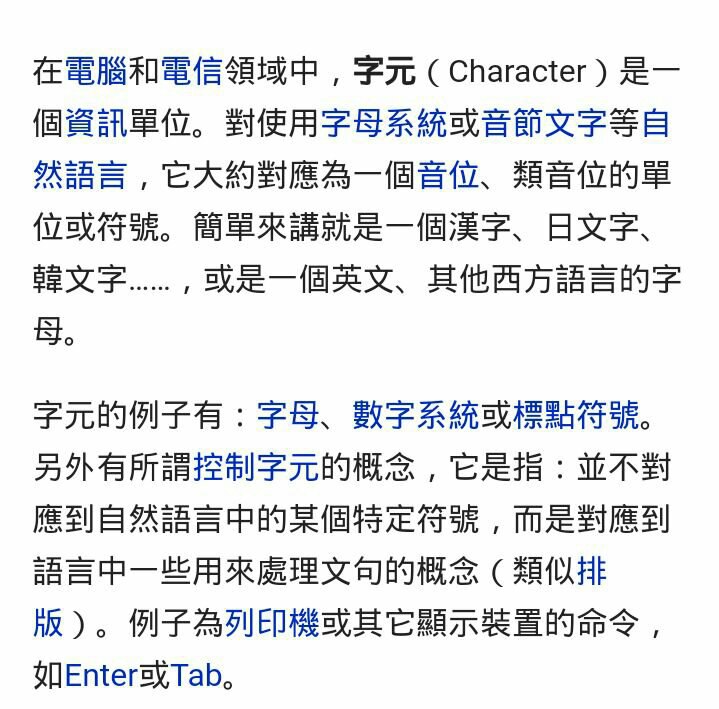Screen dimensions: 719x709
Task: Visit the 控制字元 article link
Action: pos(256,467)
